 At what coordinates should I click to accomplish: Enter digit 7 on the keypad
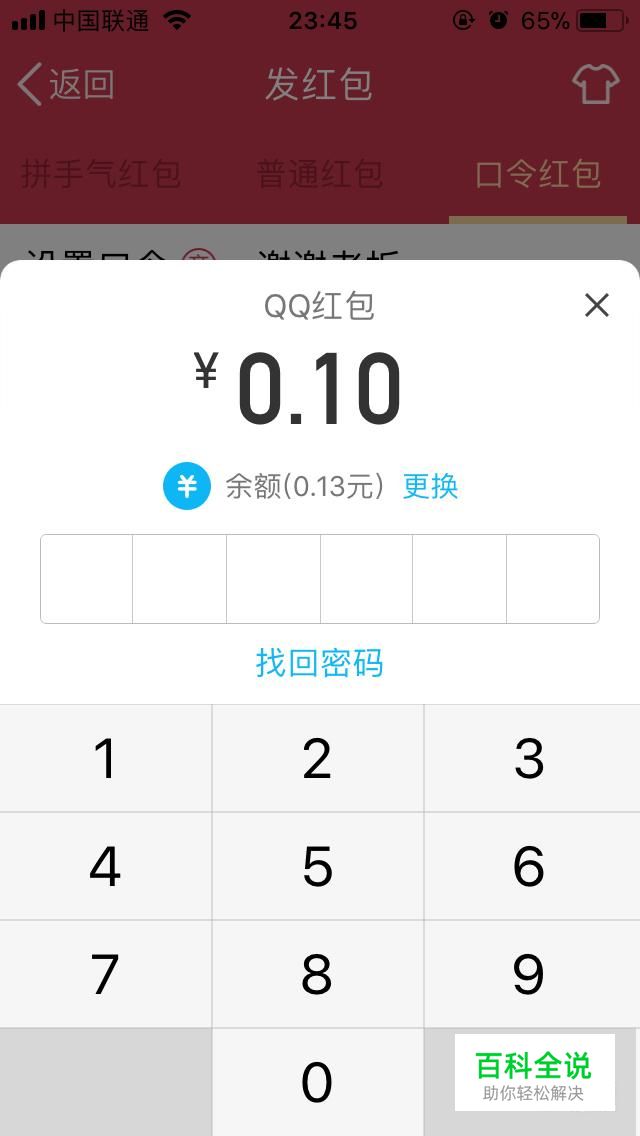[x=106, y=974]
